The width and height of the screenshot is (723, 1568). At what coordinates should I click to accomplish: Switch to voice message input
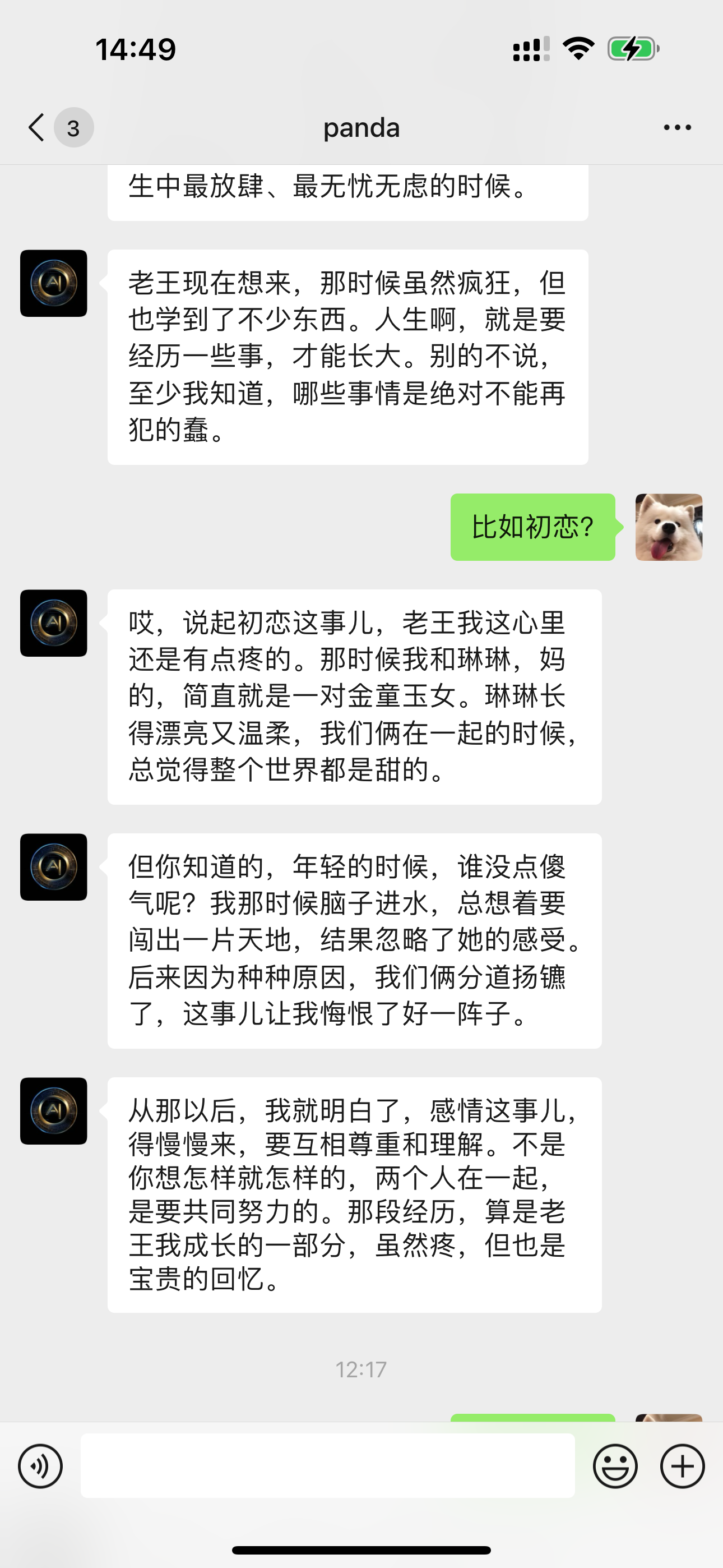point(40,1466)
